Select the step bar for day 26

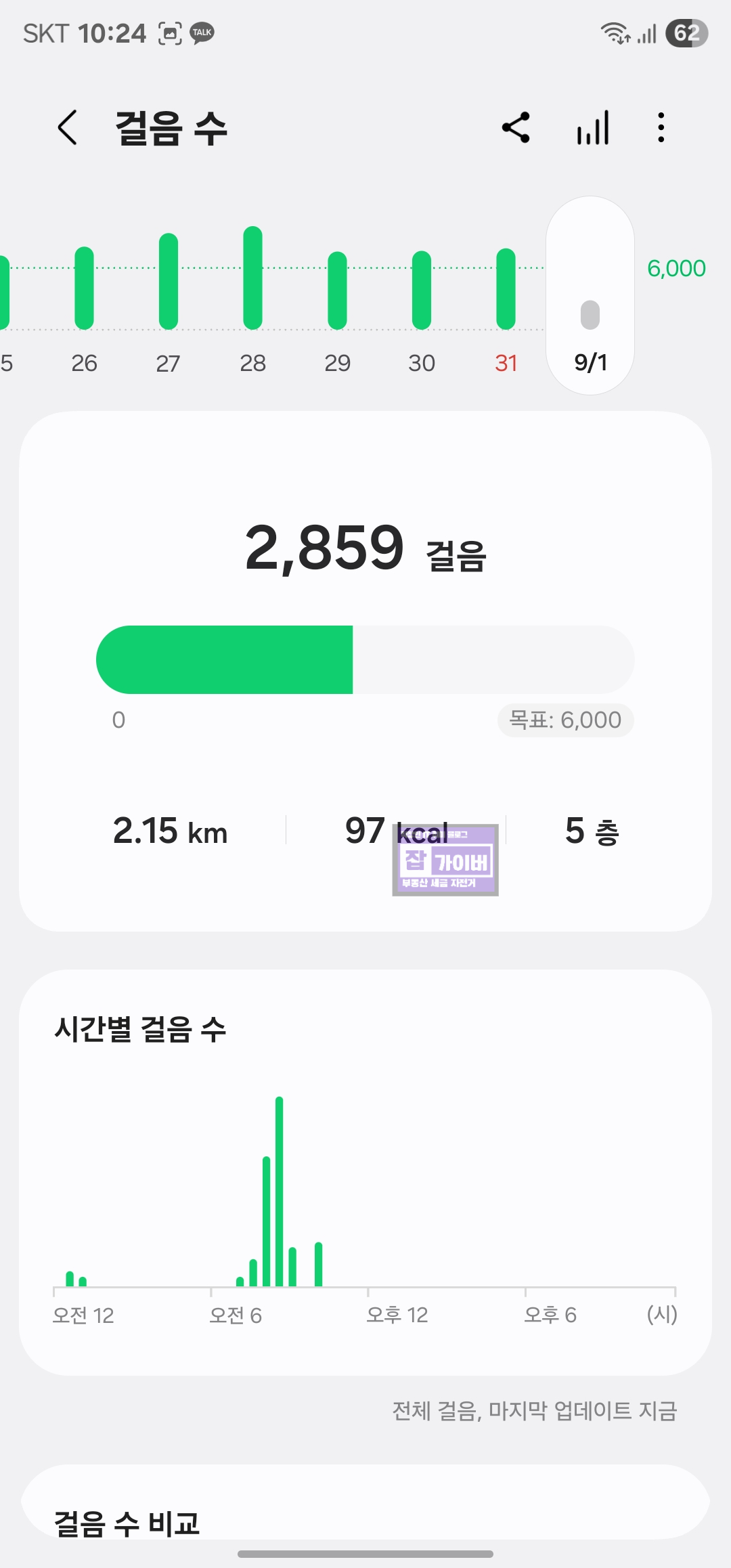point(84,288)
